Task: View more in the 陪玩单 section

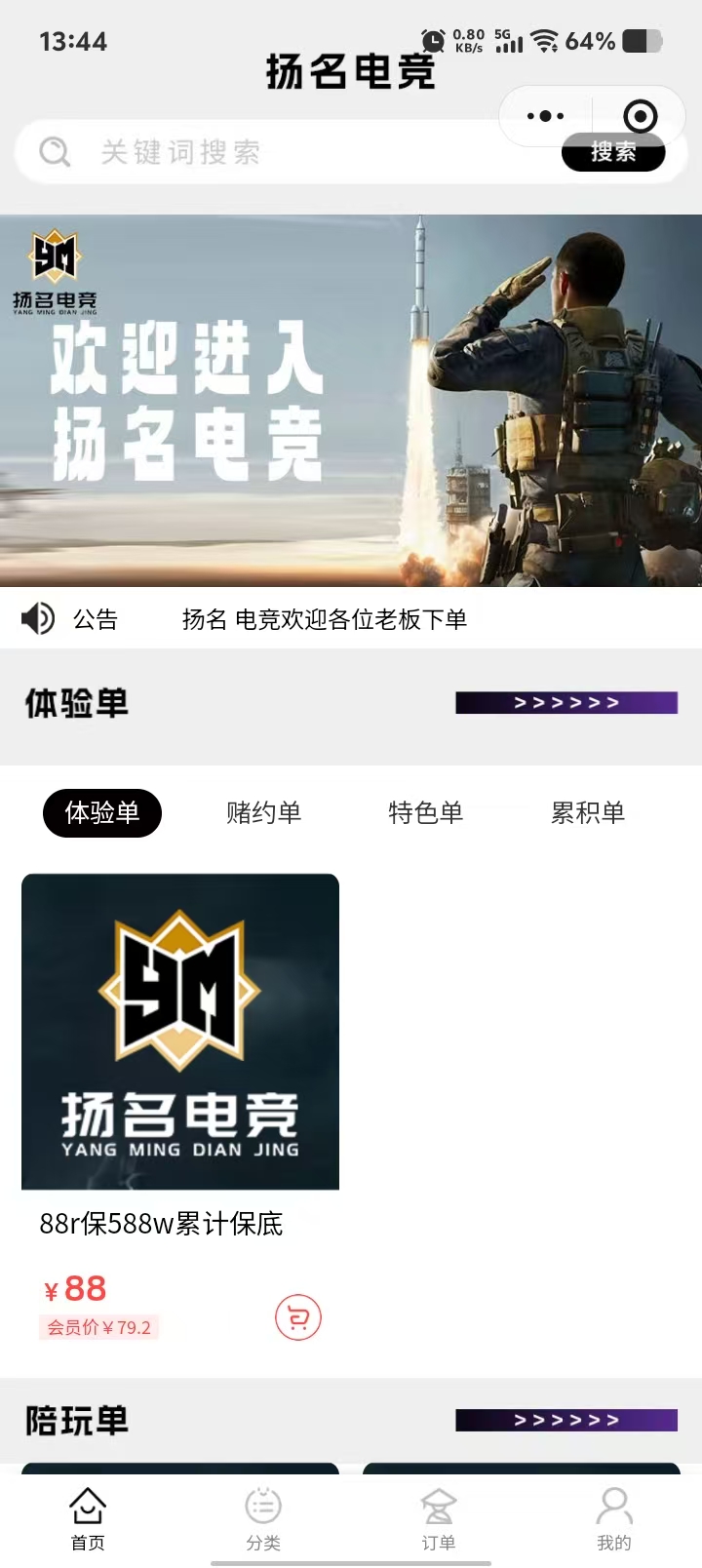Action: tap(565, 1420)
